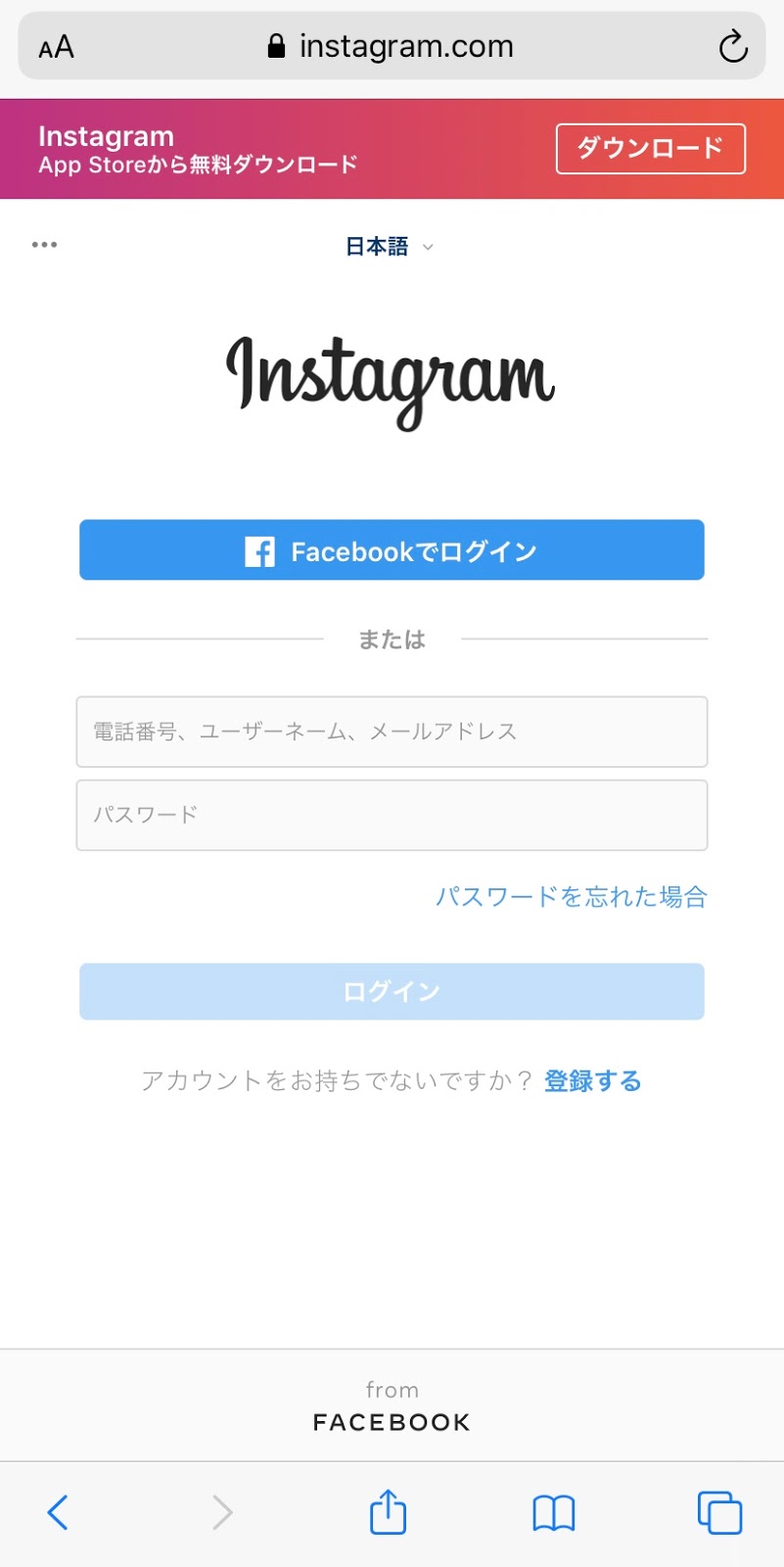This screenshot has width=784, height=1567.
Task: Open the Safari share sheet
Action: click(388, 1511)
